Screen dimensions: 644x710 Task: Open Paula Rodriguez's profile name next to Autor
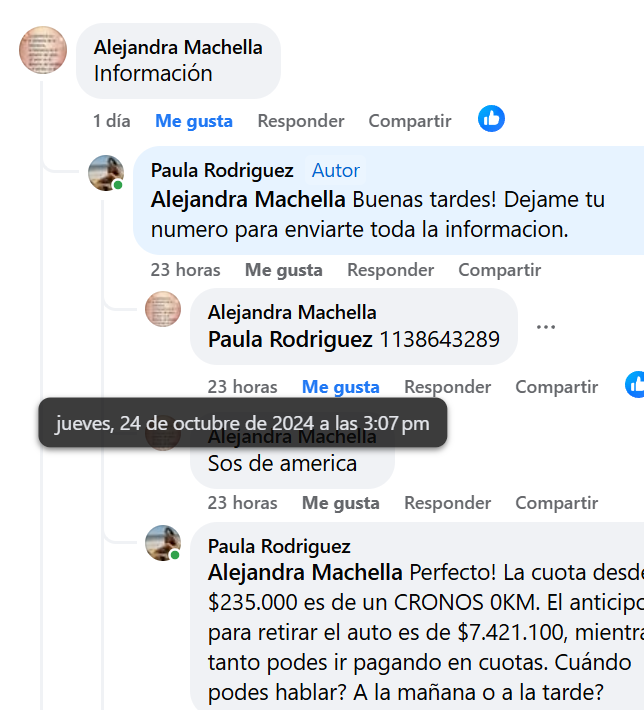coord(222,170)
